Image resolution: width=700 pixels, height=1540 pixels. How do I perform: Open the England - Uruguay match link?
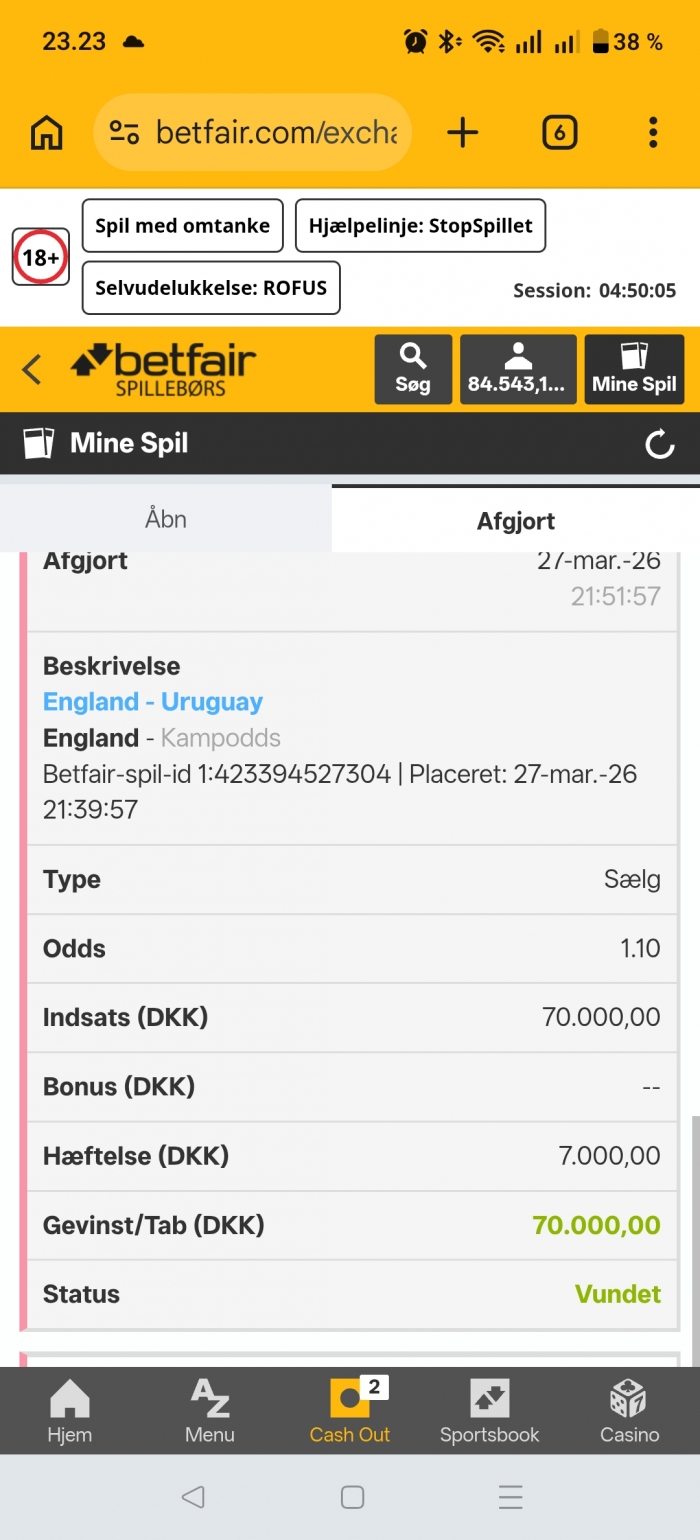[x=153, y=702]
